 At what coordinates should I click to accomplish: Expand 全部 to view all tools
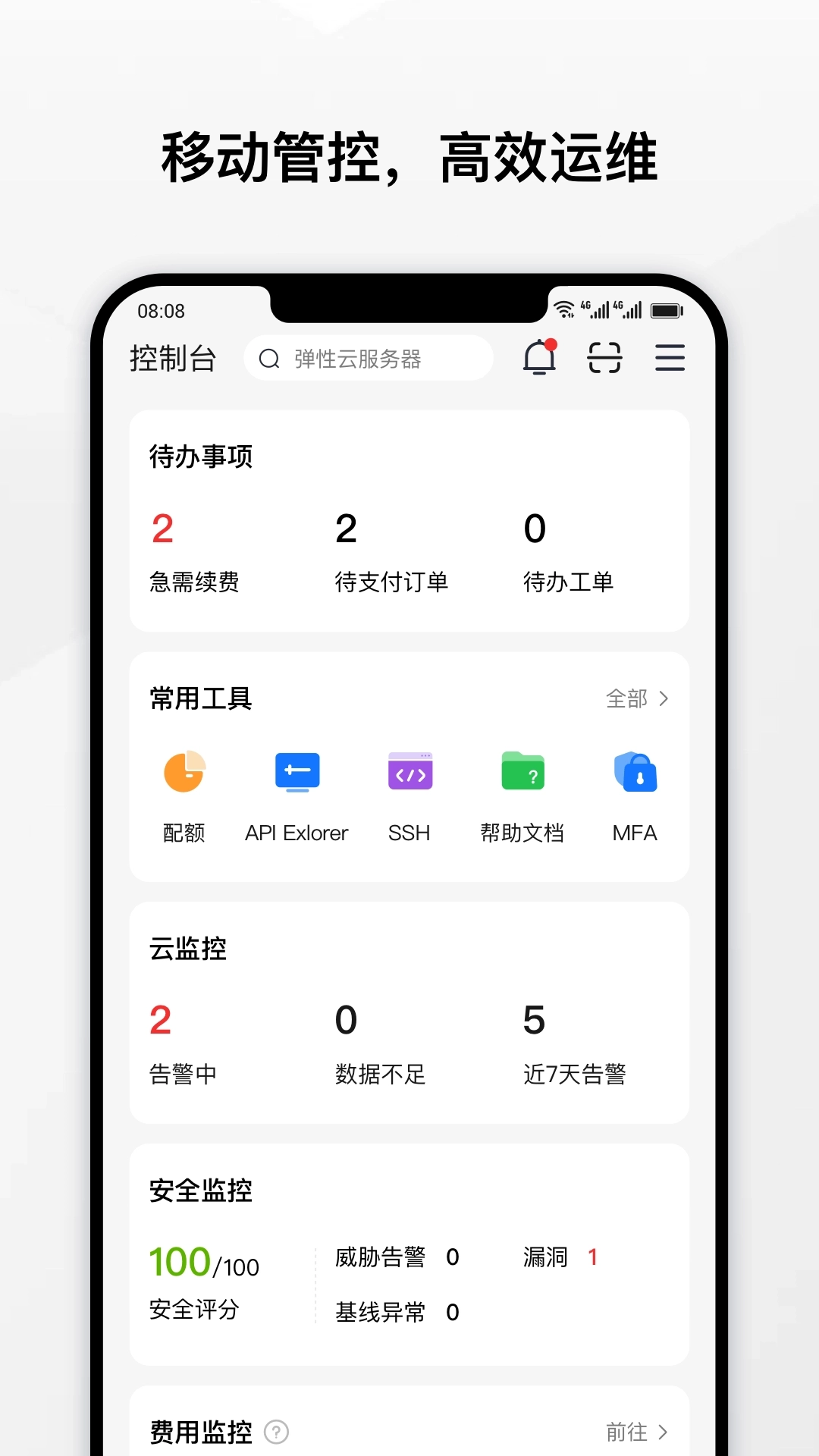click(639, 698)
